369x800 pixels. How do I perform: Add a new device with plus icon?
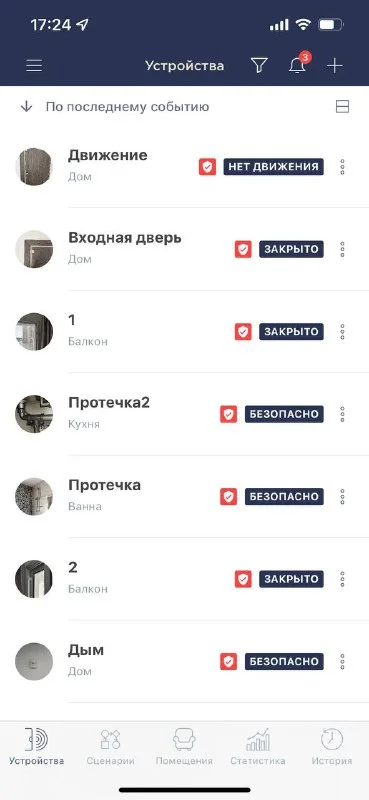[x=335, y=66]
